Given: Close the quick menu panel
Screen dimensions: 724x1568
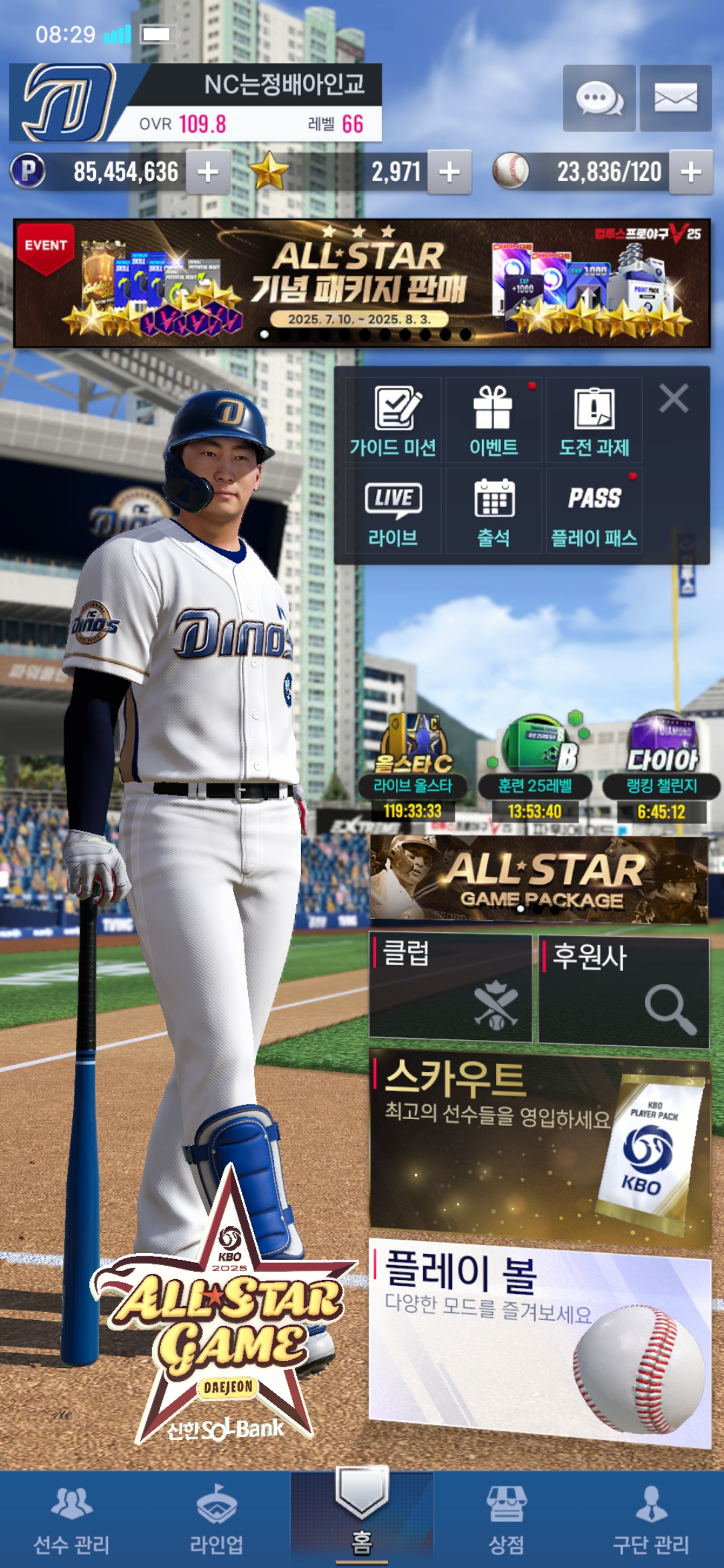Looking at the screenshot, I should (674, 399).
